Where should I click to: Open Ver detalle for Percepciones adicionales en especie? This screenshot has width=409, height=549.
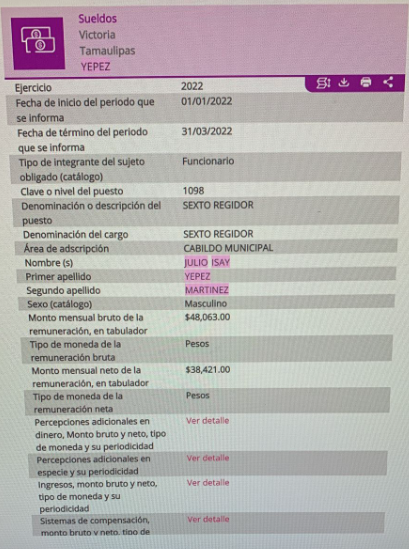(x=208, y=458)
